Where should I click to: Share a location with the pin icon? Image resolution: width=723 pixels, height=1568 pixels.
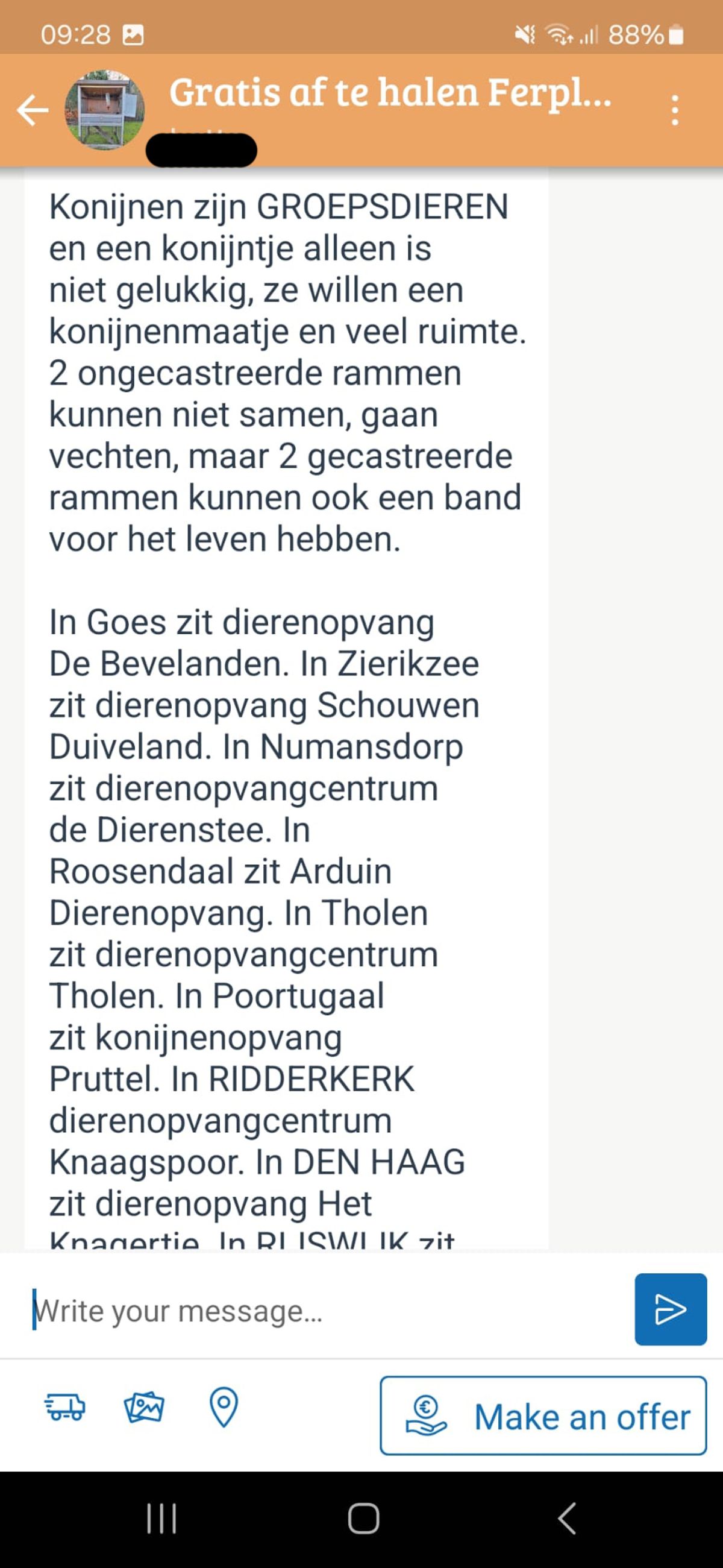pyautogui.click(x=224, y=1407)
